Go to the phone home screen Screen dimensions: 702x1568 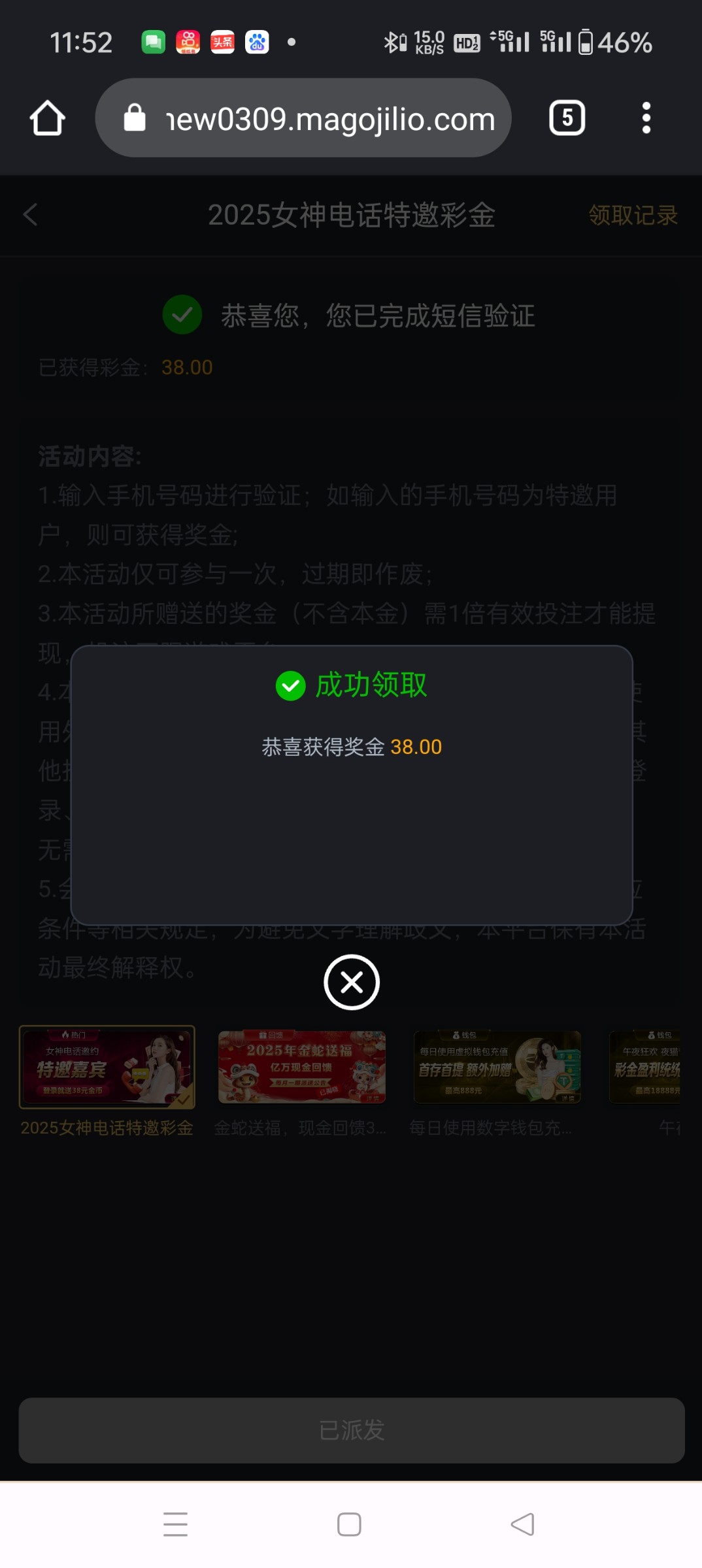coord(349,1524)
